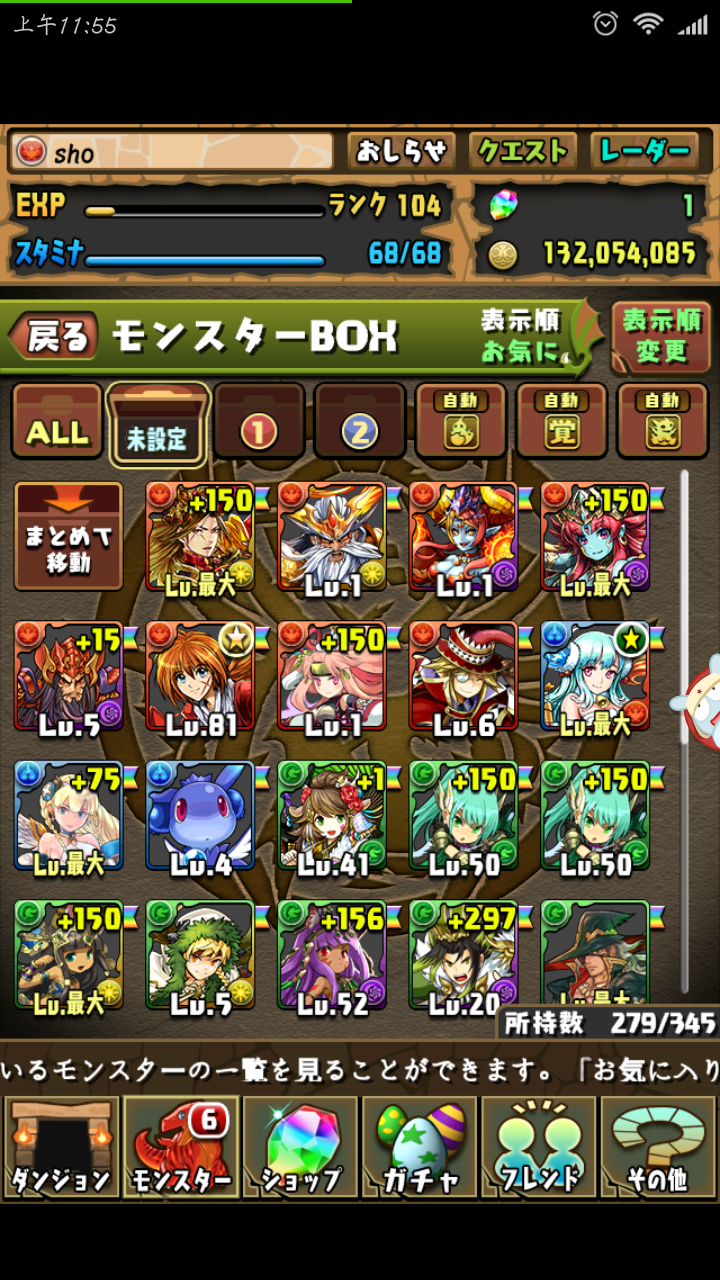Screen dimensions: 720x1280
Task: Open the モンスター tab
Action: click(x=181, y=1146)
